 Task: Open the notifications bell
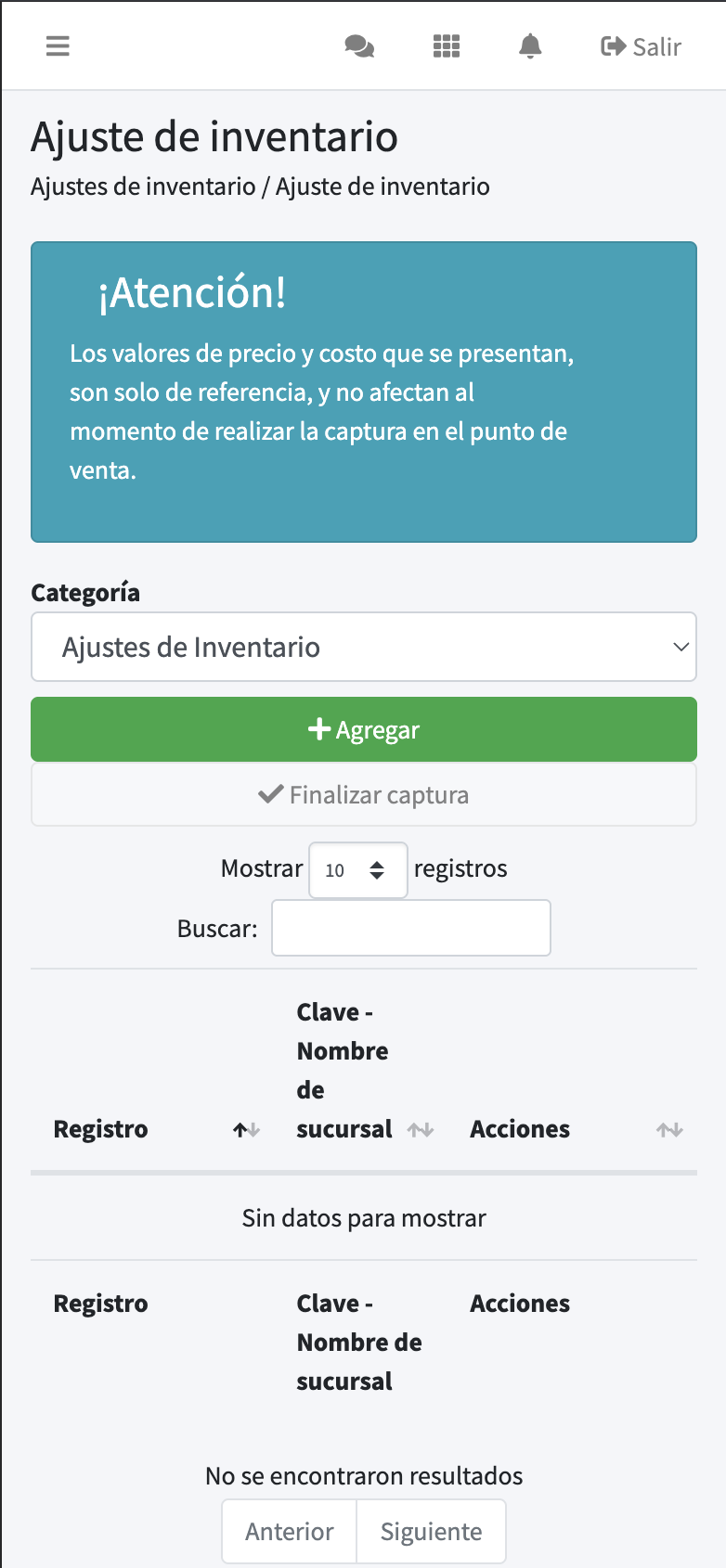coord(530,46)
